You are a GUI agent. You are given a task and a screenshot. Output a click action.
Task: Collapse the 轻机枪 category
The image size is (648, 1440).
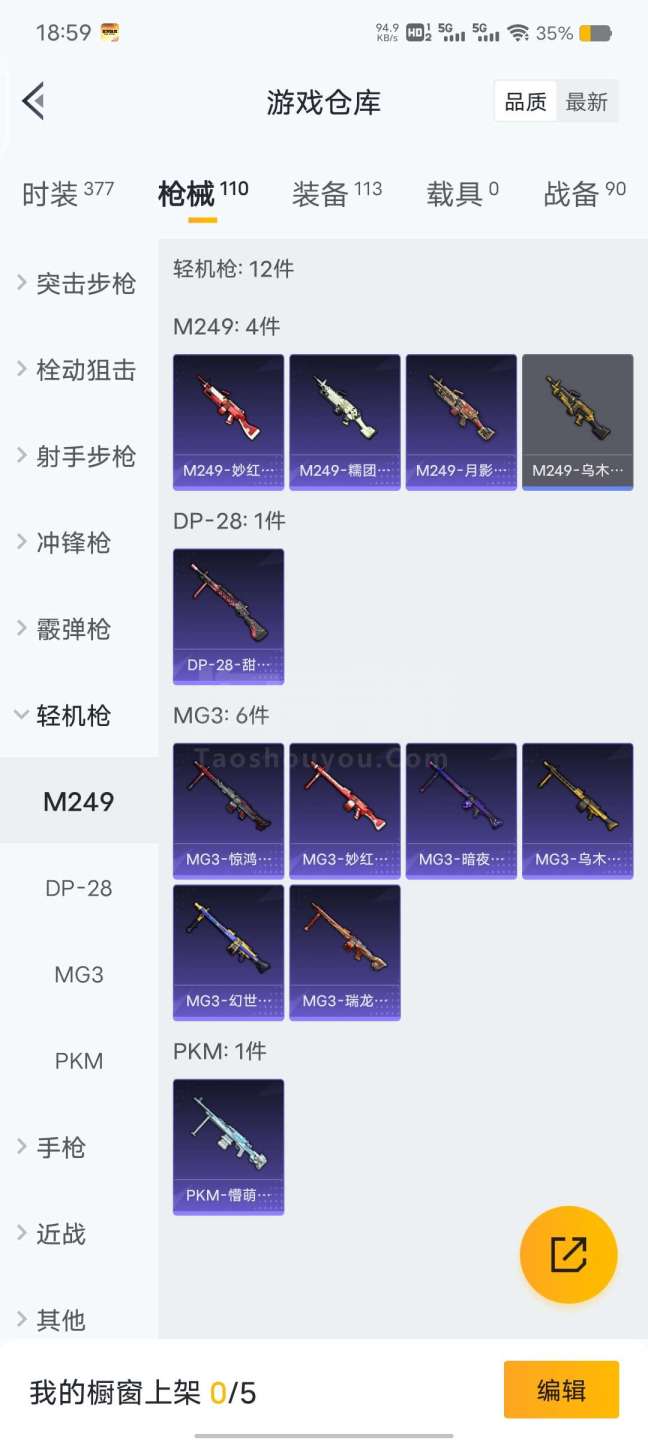[72, 716]
